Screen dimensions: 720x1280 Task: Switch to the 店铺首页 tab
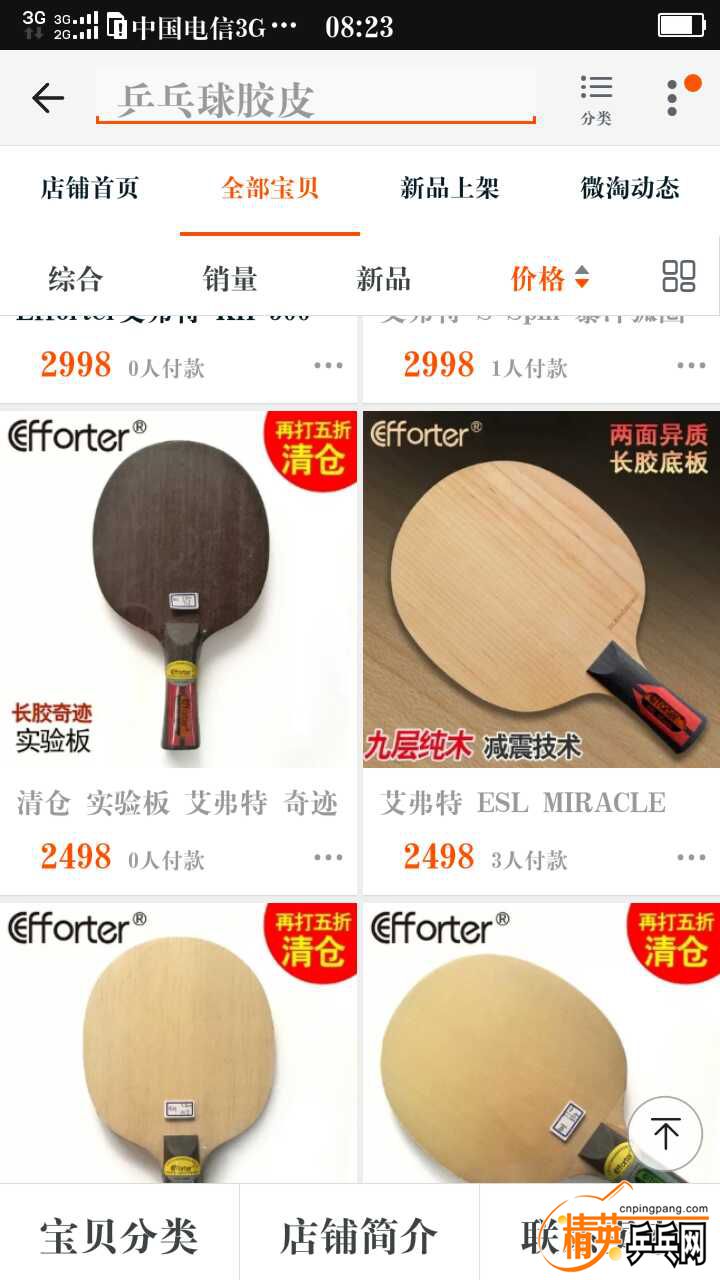point(90,188)
